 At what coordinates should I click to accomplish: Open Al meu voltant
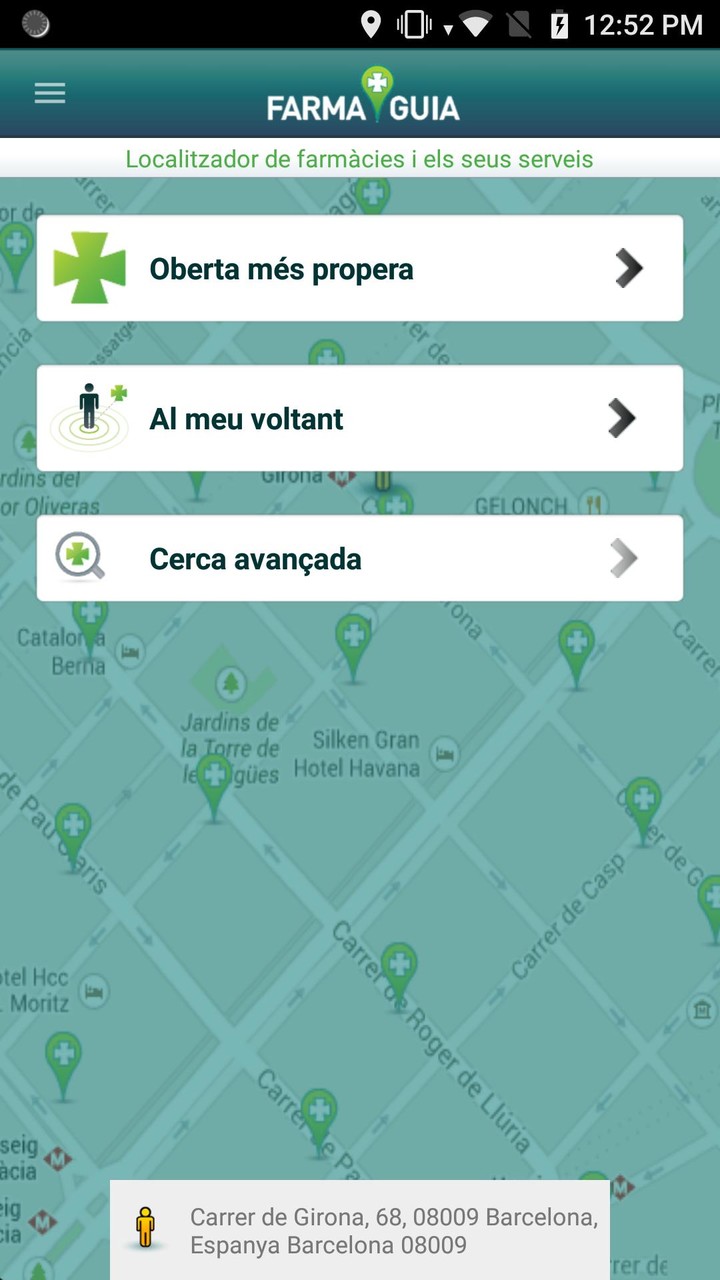[x=360, y=418]
